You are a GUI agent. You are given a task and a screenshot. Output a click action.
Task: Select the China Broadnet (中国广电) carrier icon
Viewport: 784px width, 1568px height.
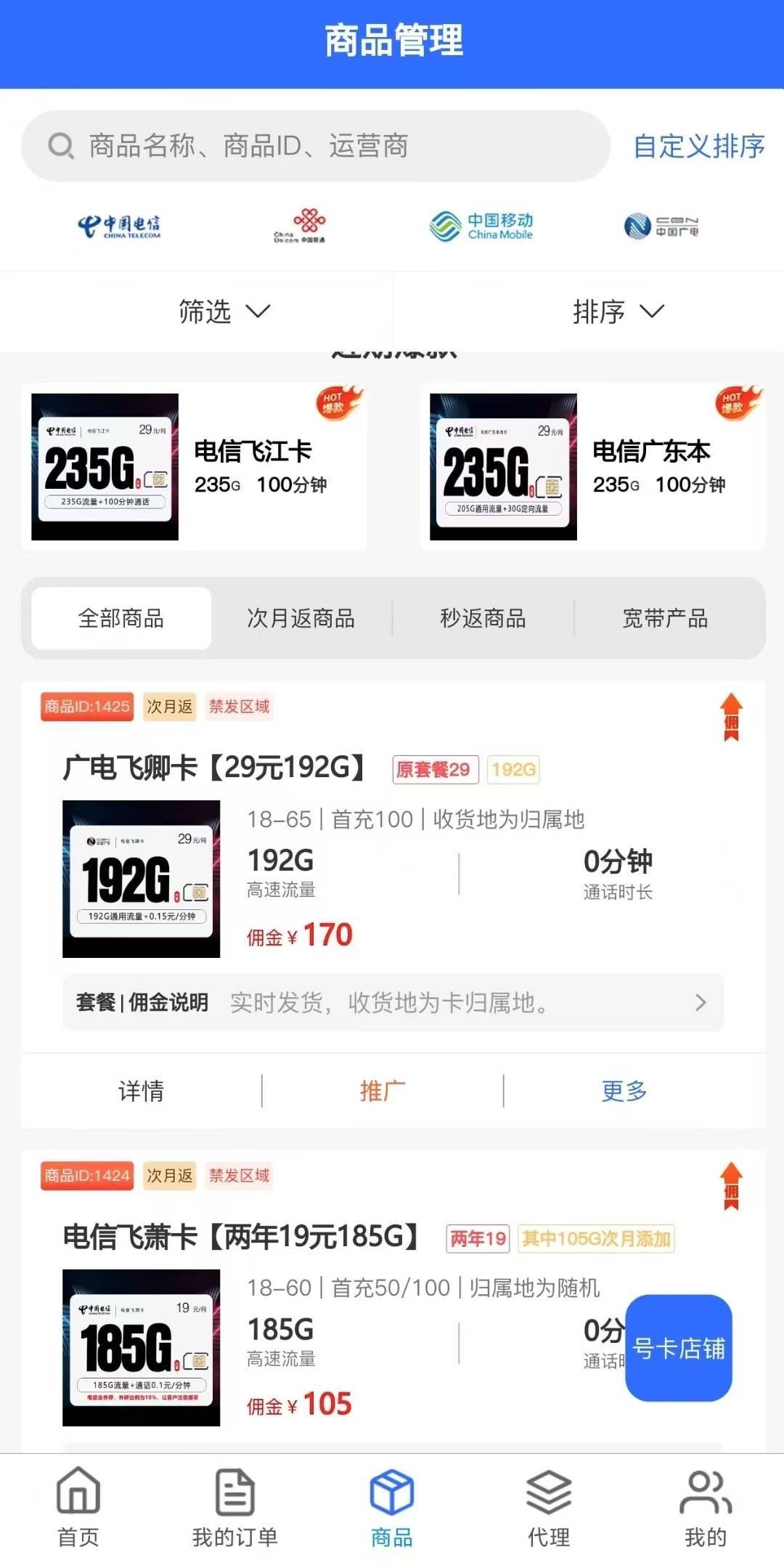pos(663,226)
